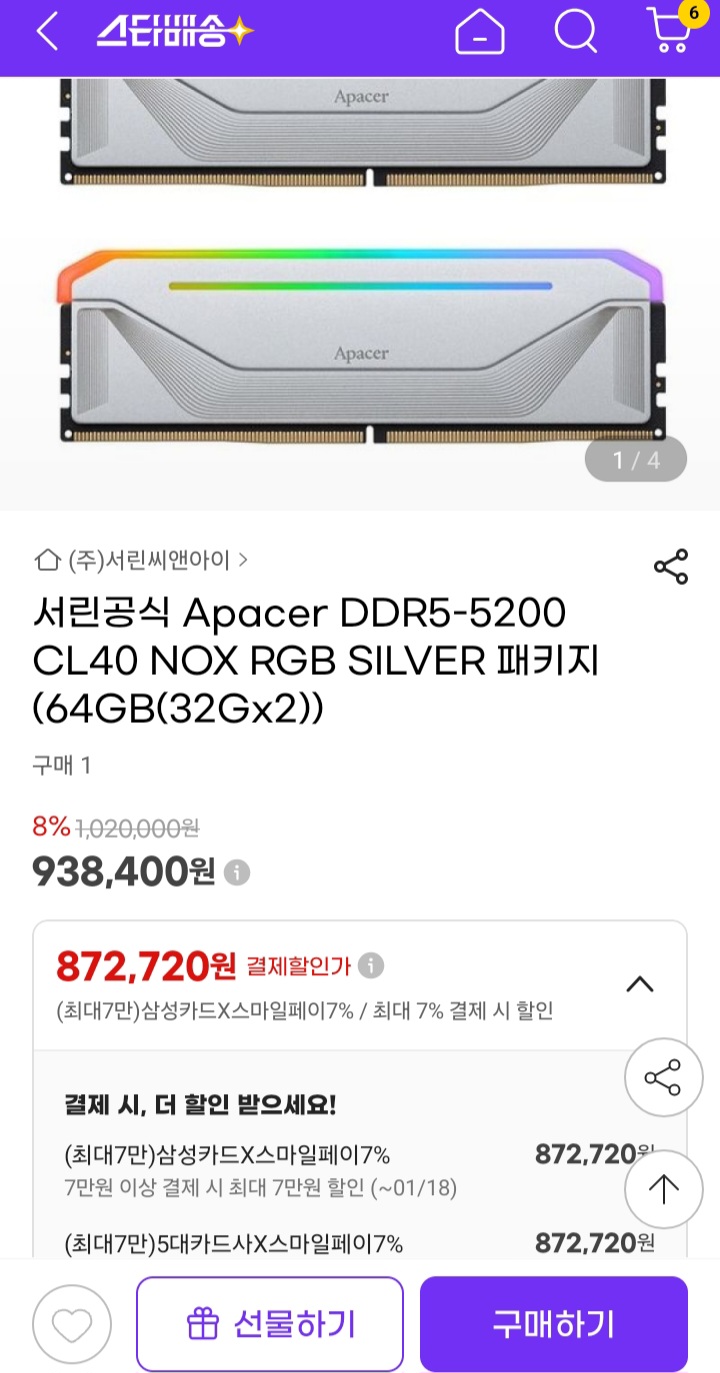Tap the search magnifier icon
Viewport: 720px width, 1373px height.
575,33
